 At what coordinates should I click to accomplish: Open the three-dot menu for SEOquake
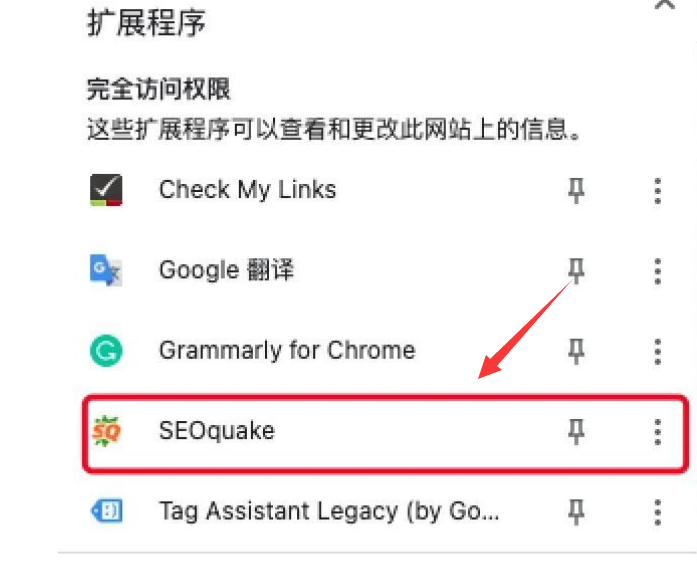click(657, 431)
